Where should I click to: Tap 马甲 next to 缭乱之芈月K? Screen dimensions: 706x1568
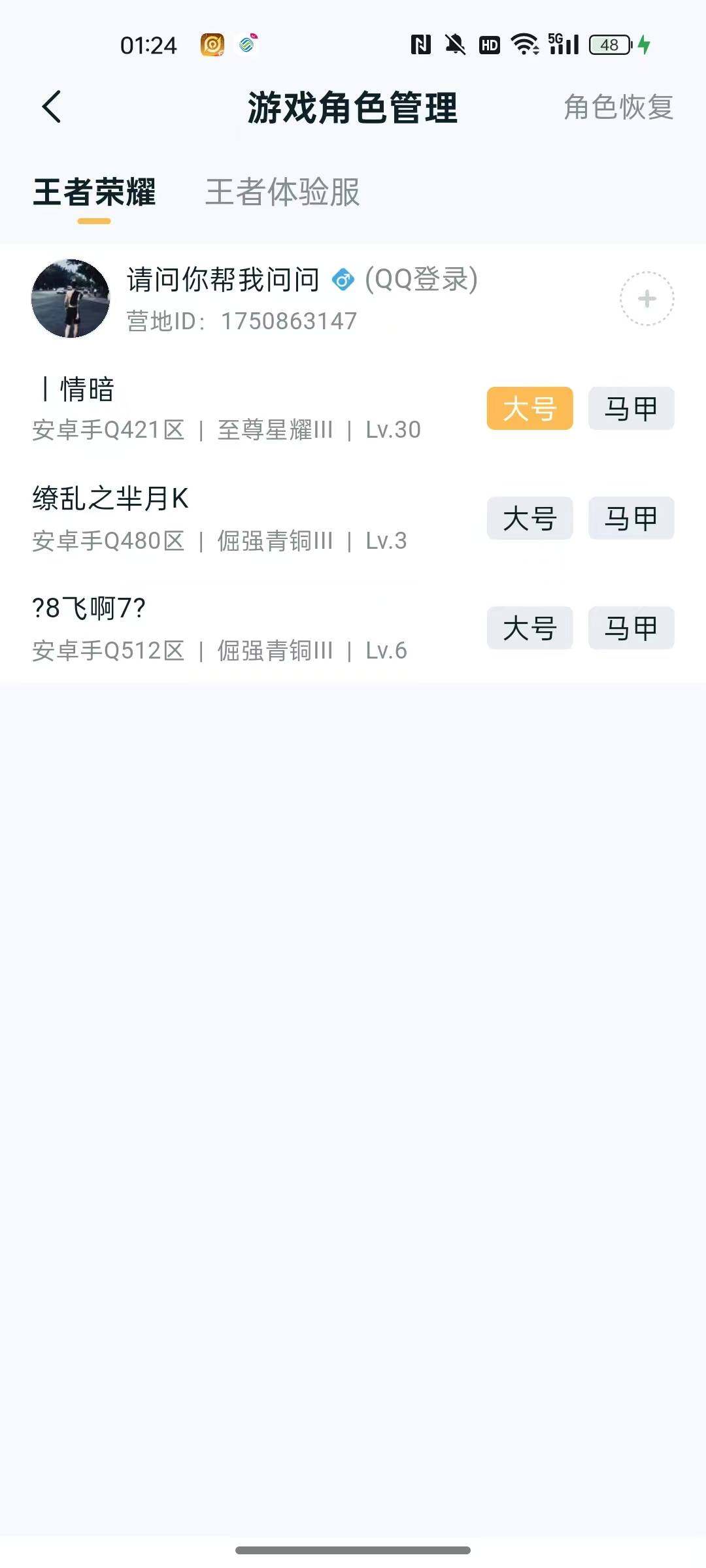(x=631, y=518)
